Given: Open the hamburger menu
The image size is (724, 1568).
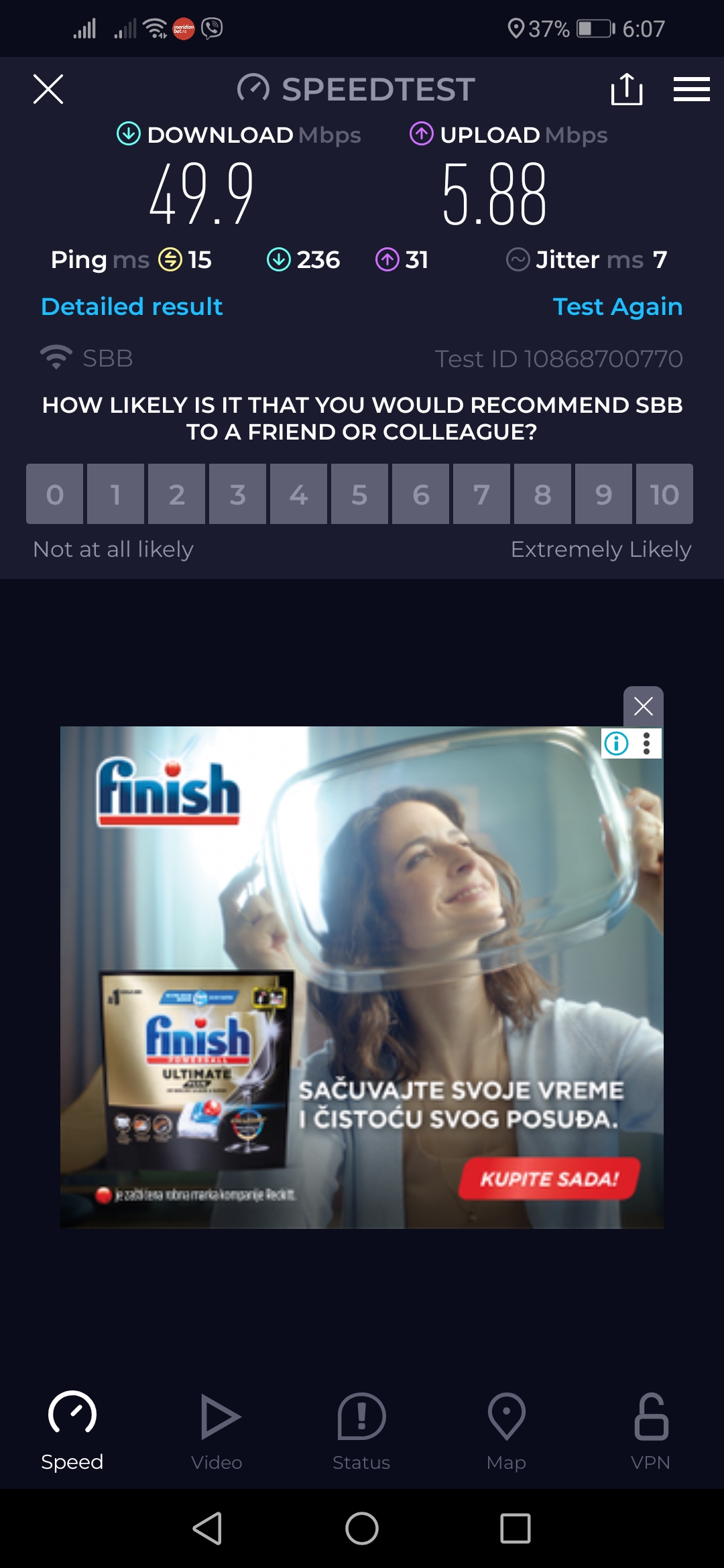Looking at the screenshot, I should pyautogui.click(x=691, y=89).
